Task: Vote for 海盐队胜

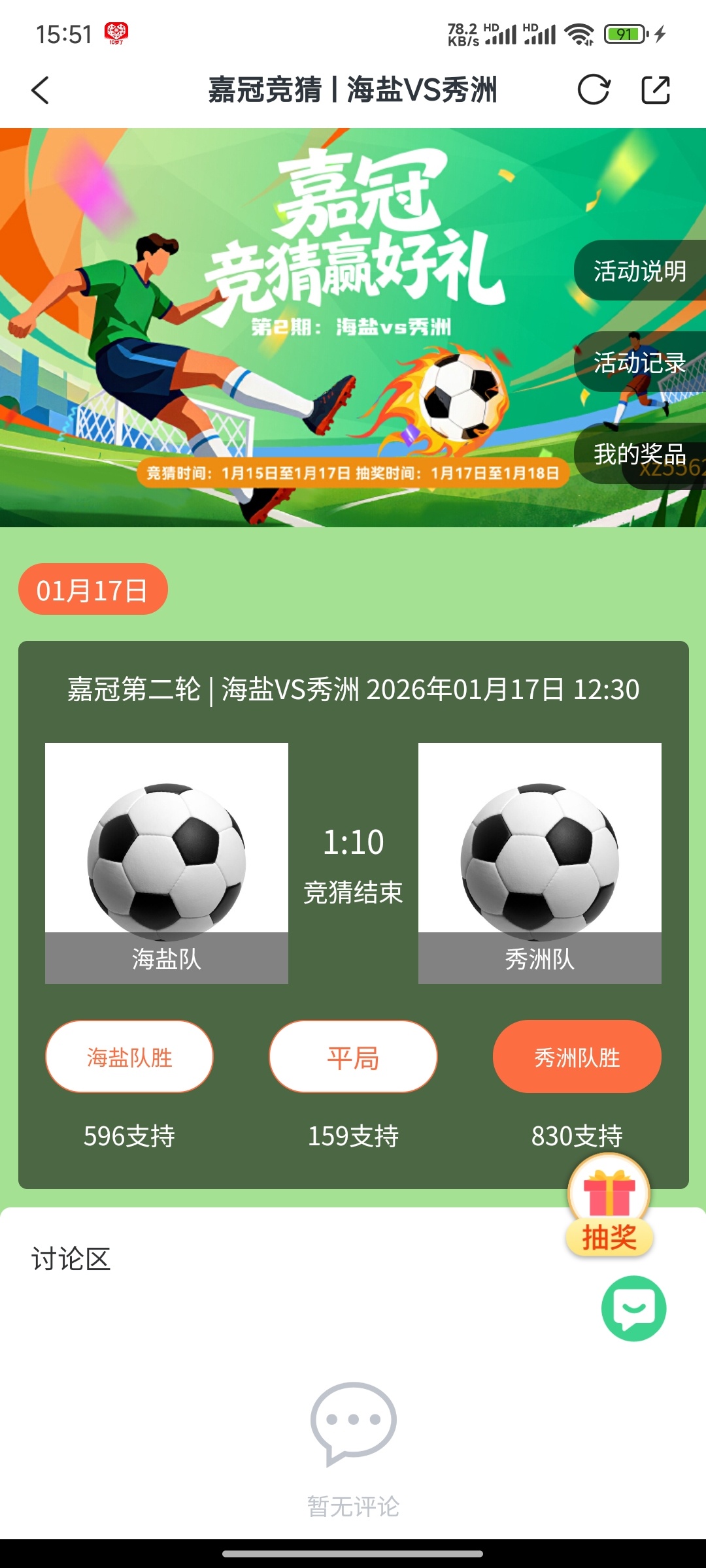Action: (x=129, y=1056)
